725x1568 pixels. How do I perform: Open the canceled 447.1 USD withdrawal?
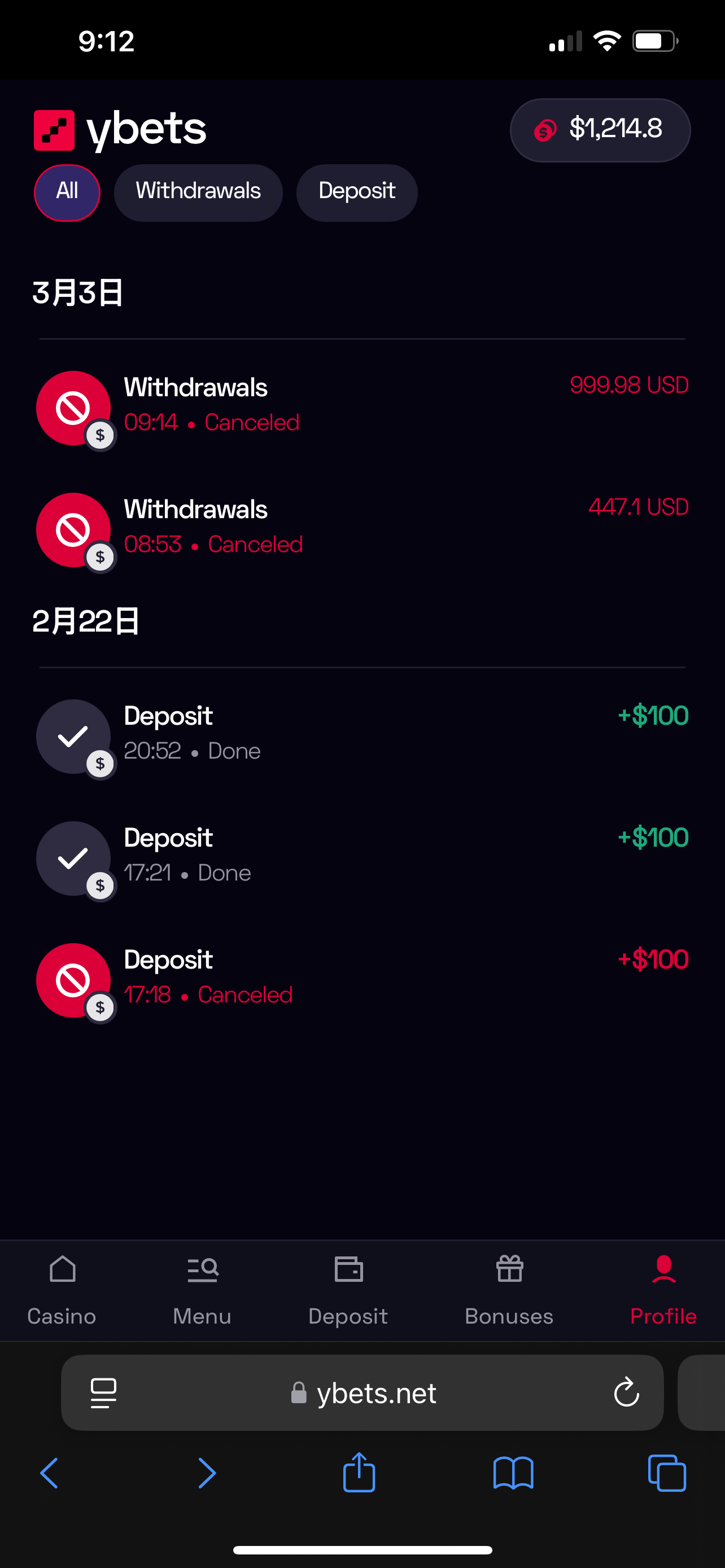pyautogui.click(x=362, y=528)
